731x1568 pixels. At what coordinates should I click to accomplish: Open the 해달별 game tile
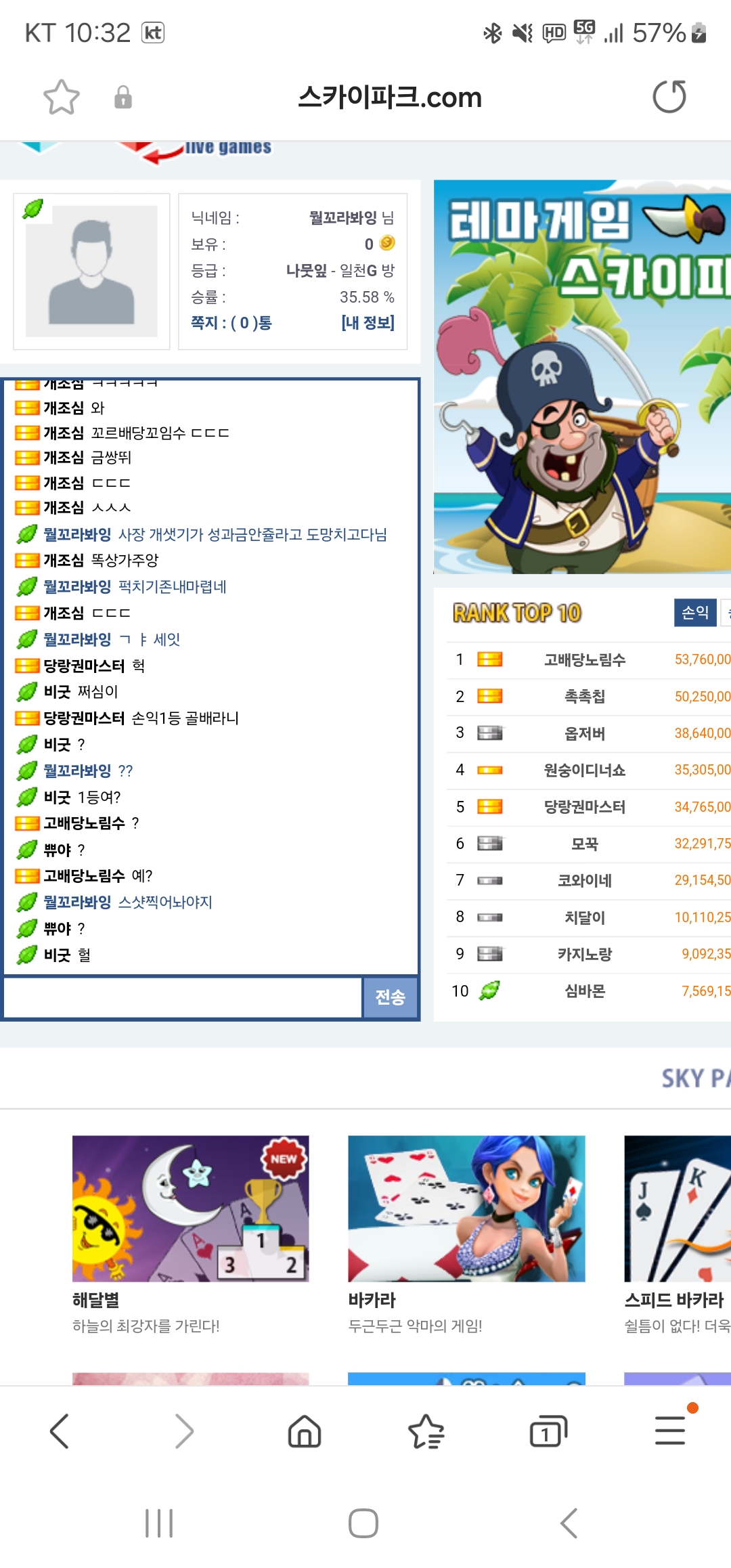[190, 1208]
